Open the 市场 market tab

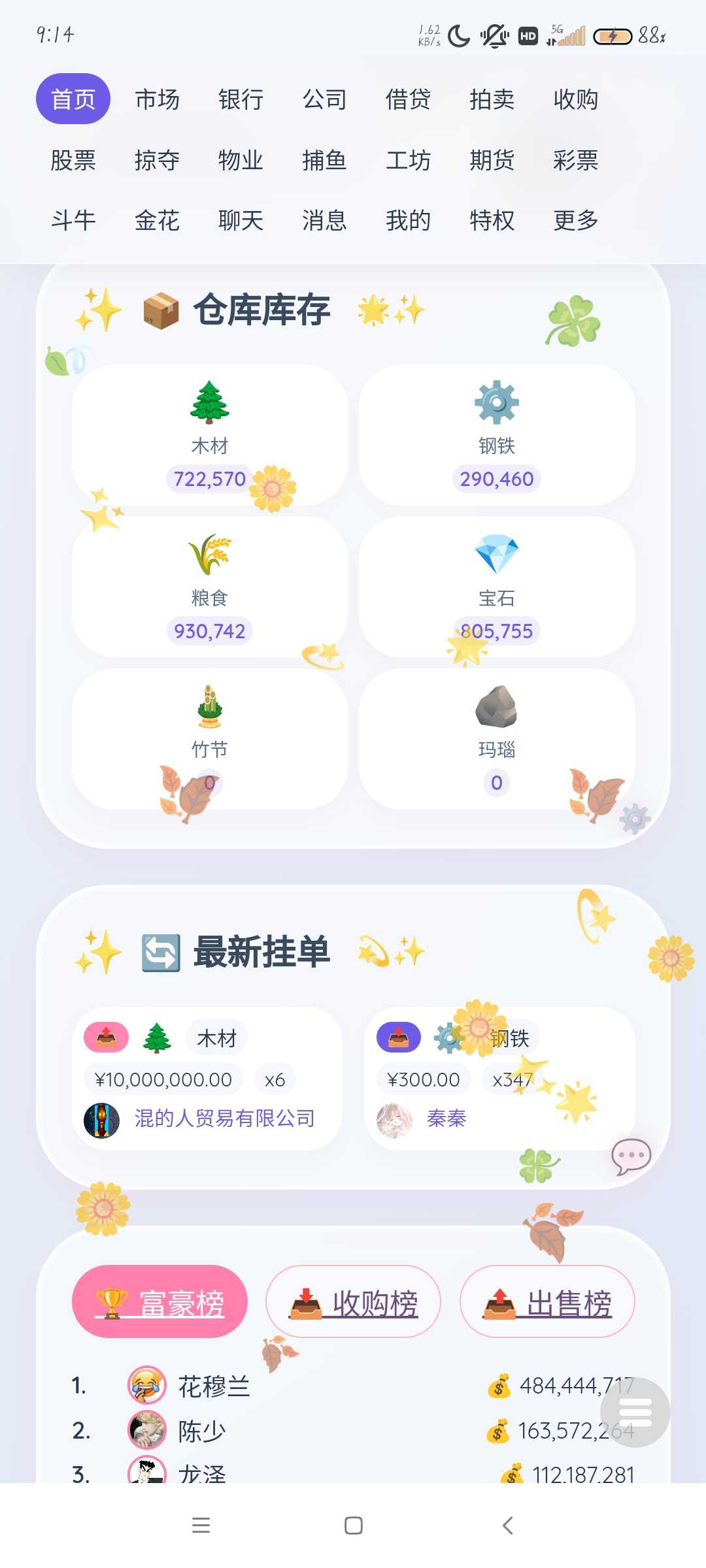157,99
